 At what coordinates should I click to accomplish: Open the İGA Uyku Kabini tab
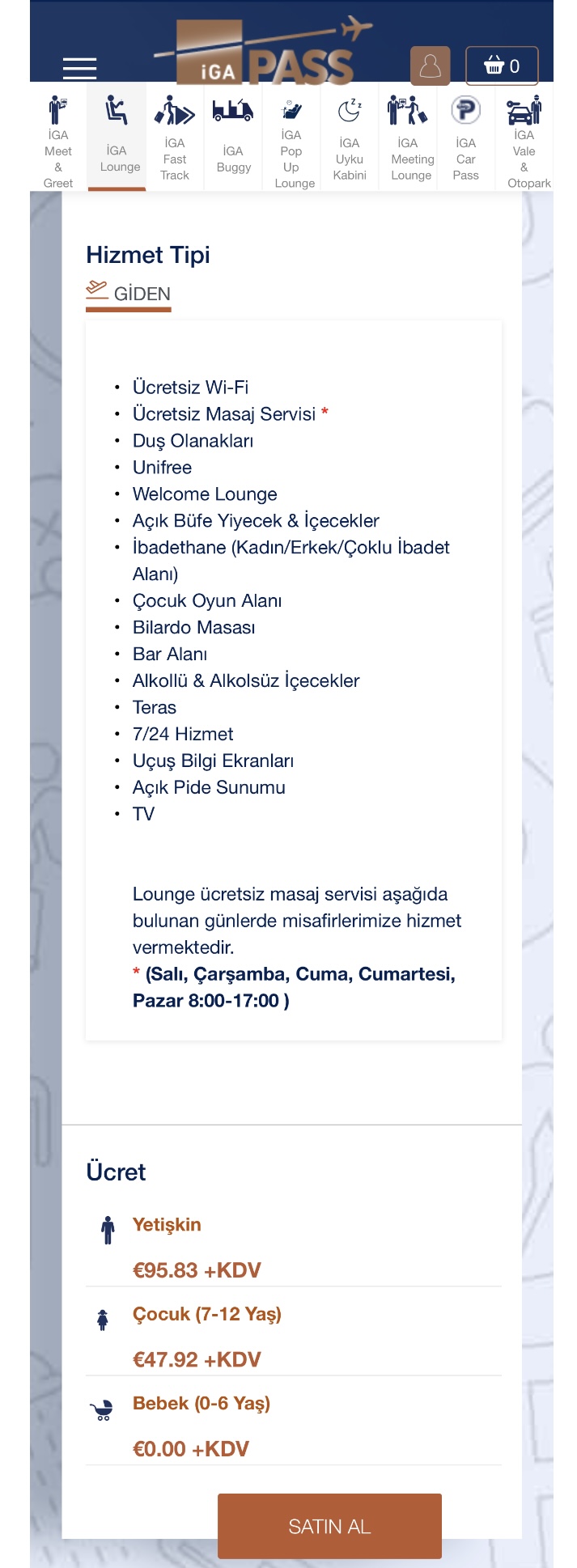[x=350, y=137]
